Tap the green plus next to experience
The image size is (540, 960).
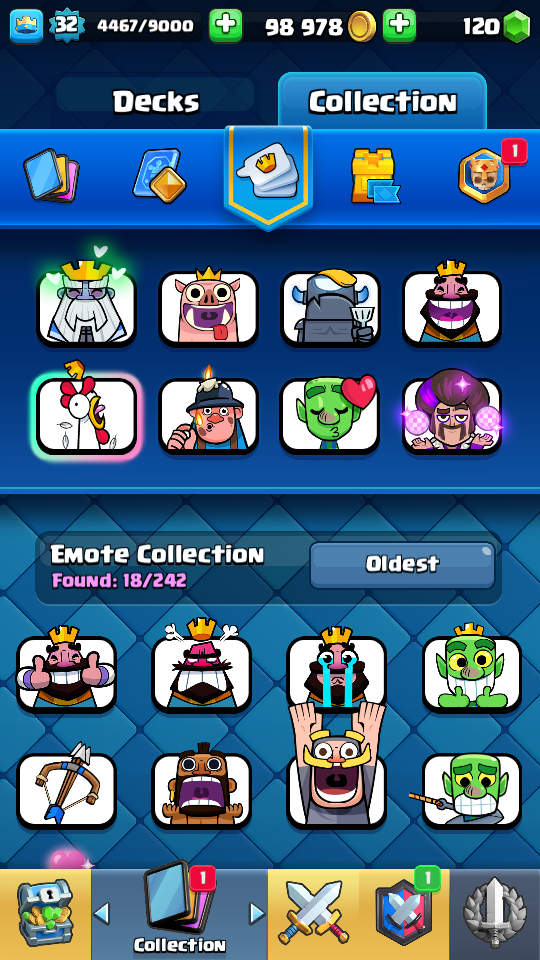coord(225,26)
